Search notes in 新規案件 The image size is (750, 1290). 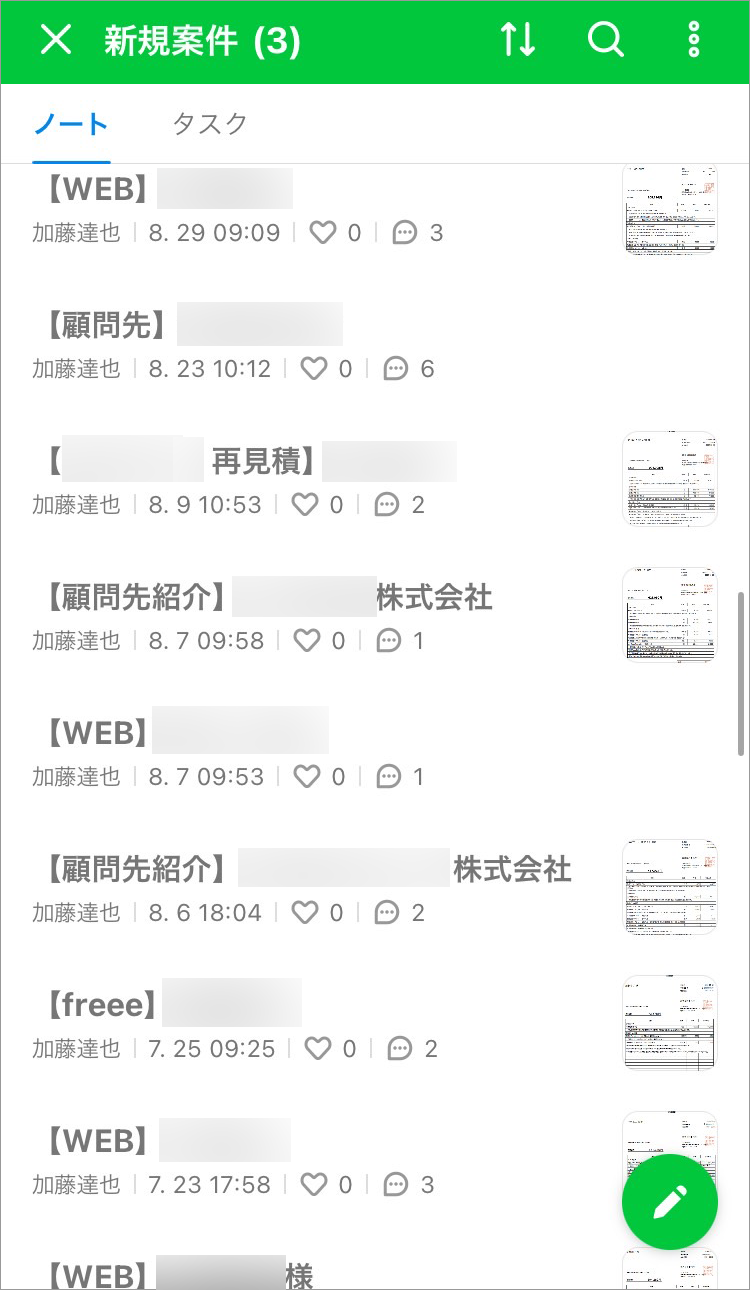tap(605, 41)
